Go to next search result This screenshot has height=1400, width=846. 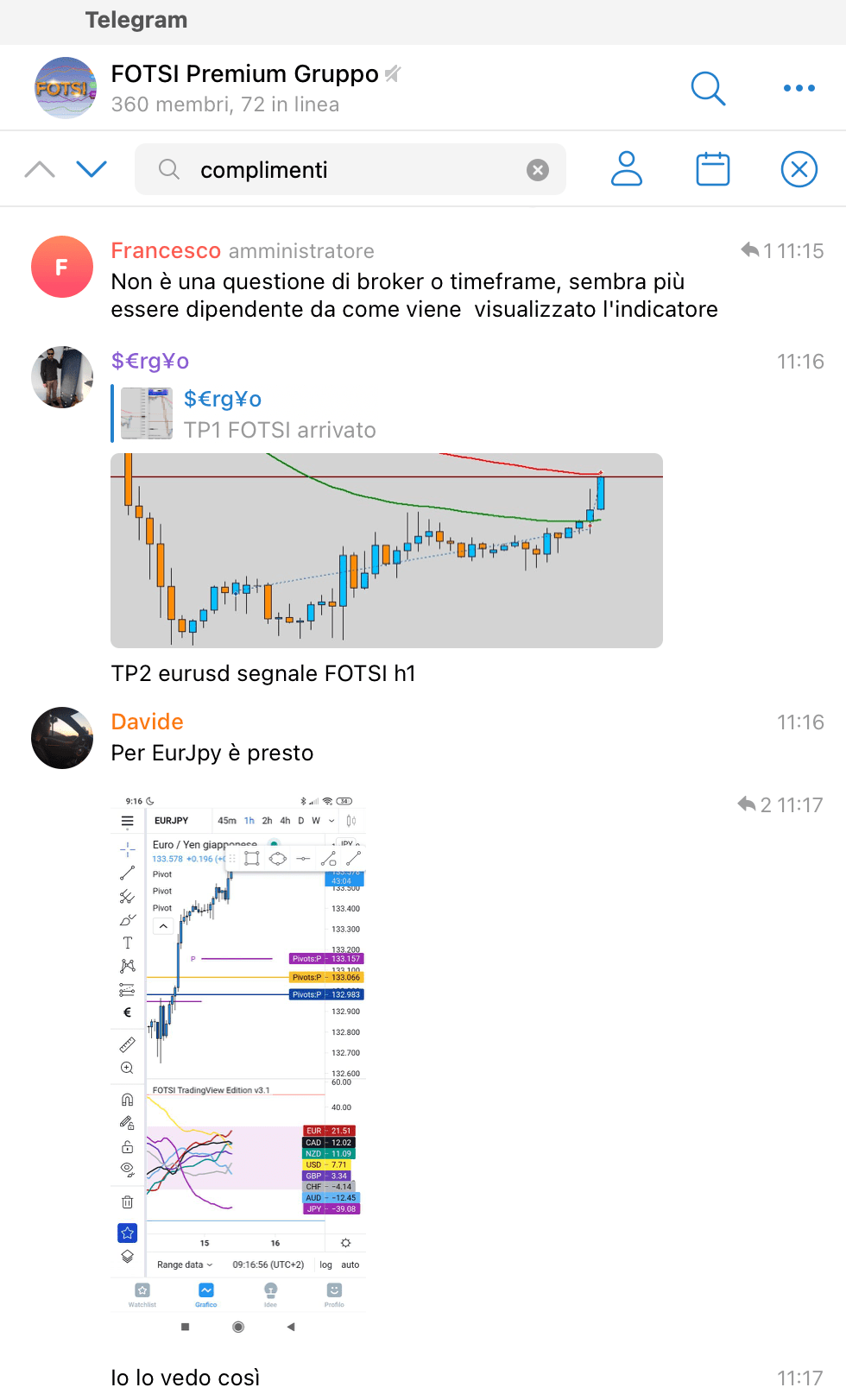pyautogui.click(x=92, y=169)
